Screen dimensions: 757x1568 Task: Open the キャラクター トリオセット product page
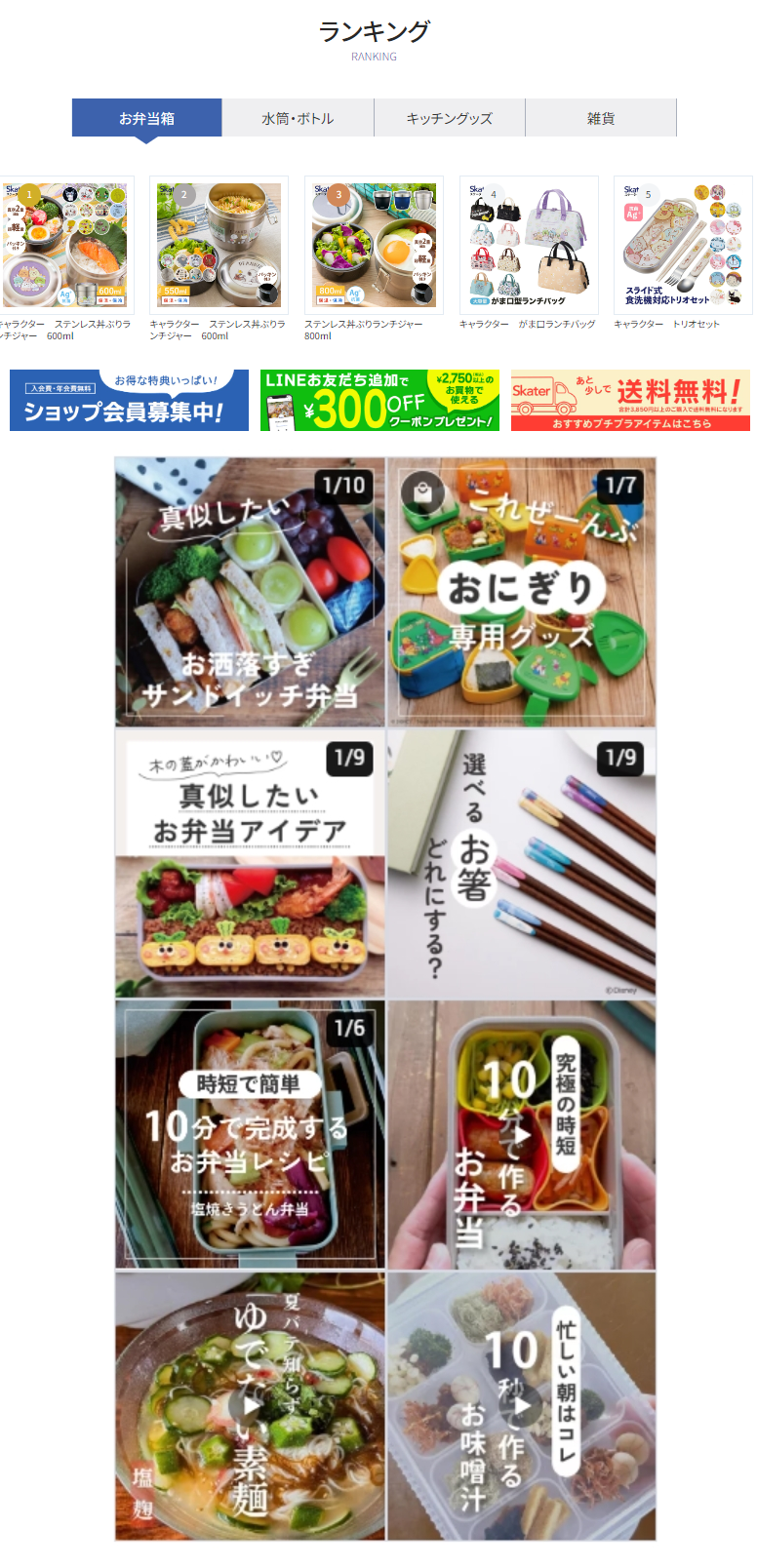(682, 244)
